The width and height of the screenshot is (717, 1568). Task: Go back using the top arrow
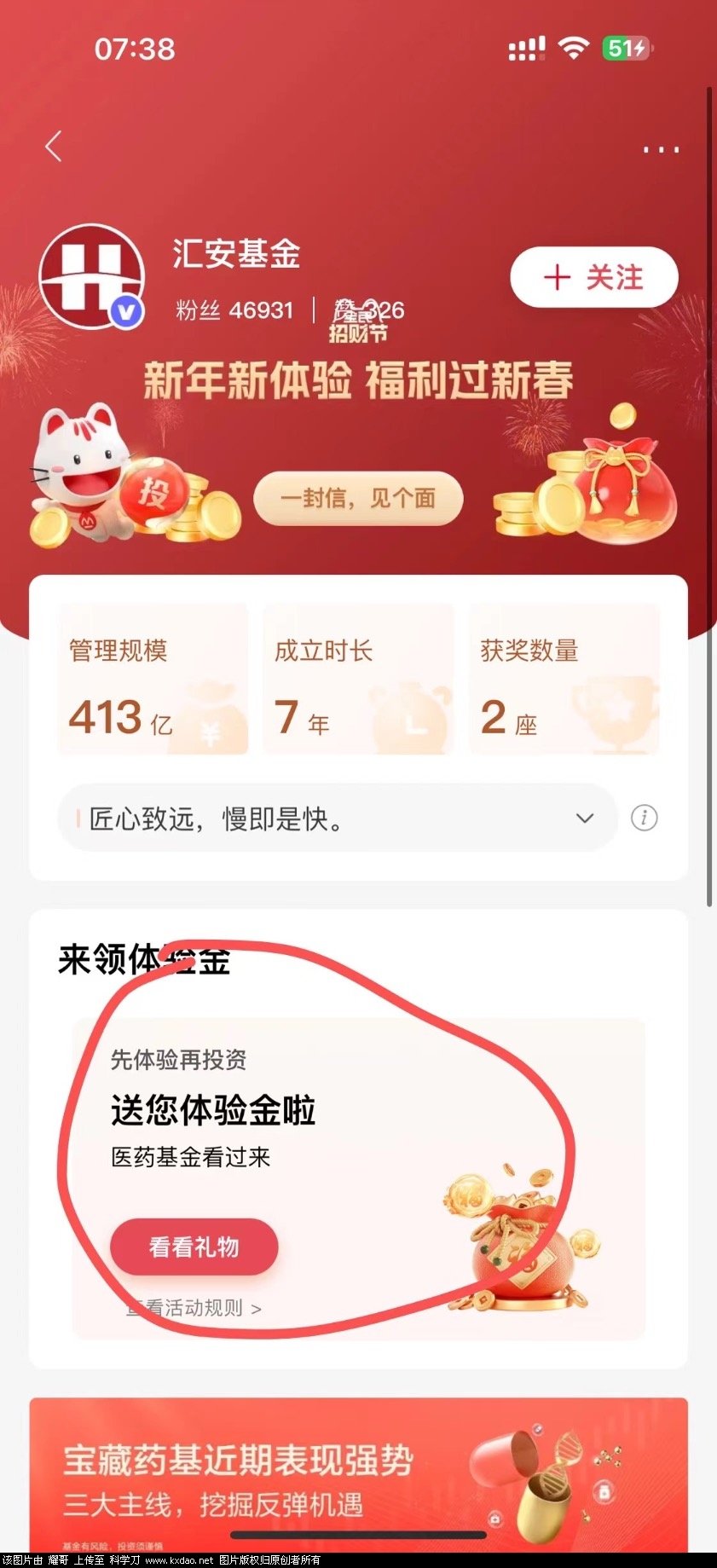(54, 147)
